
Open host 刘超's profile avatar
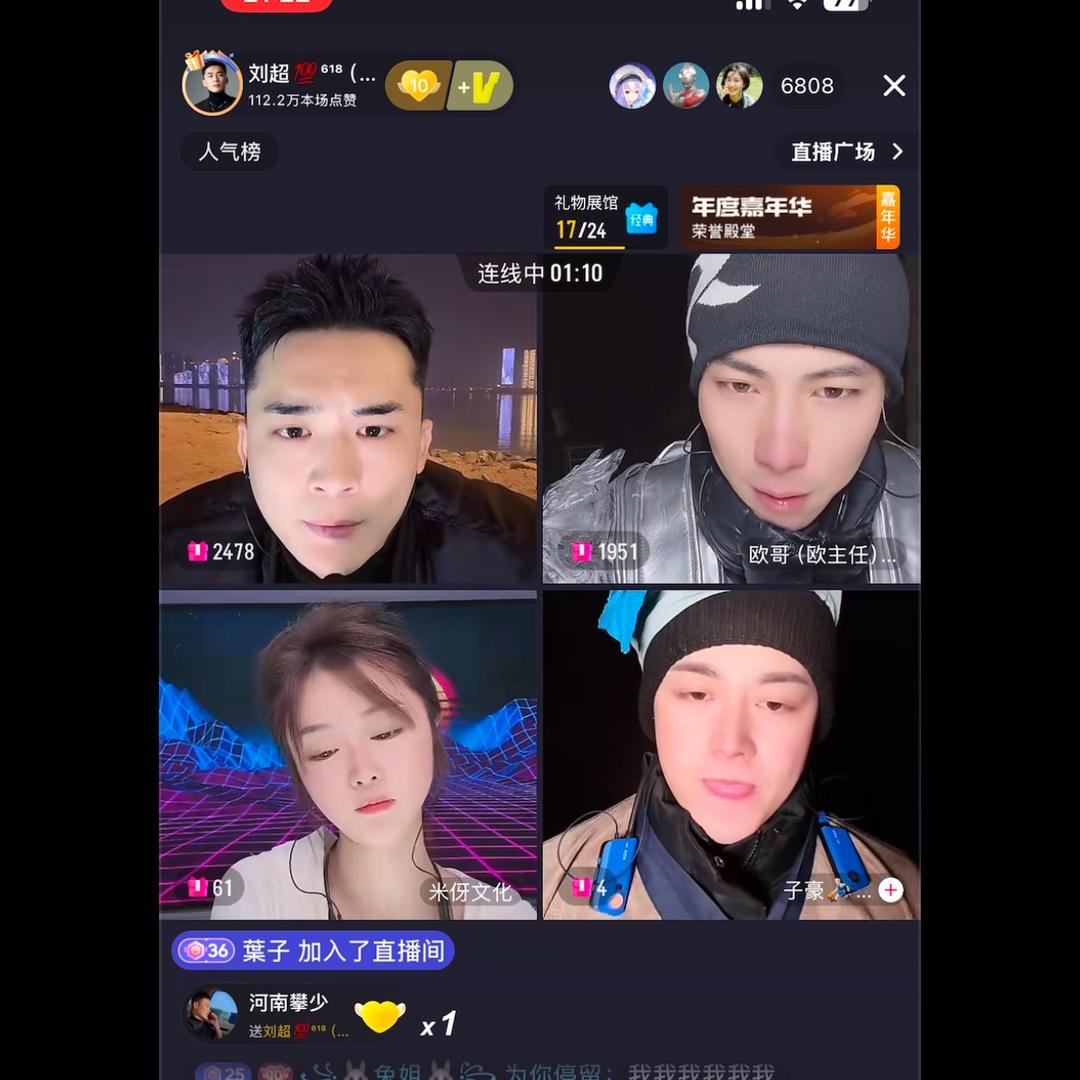(x=212, y=86)
